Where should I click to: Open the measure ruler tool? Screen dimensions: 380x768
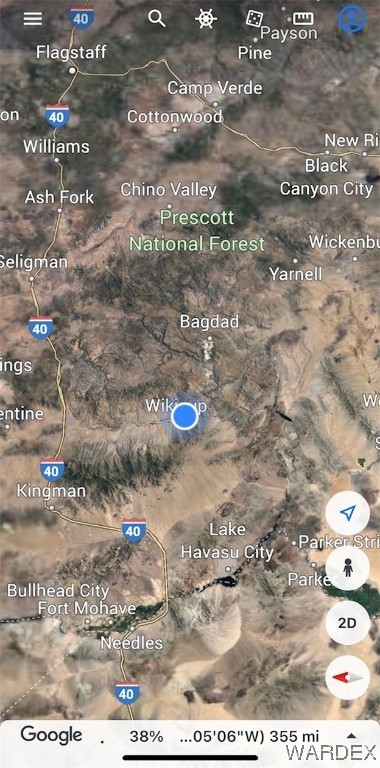click(303, 19)
